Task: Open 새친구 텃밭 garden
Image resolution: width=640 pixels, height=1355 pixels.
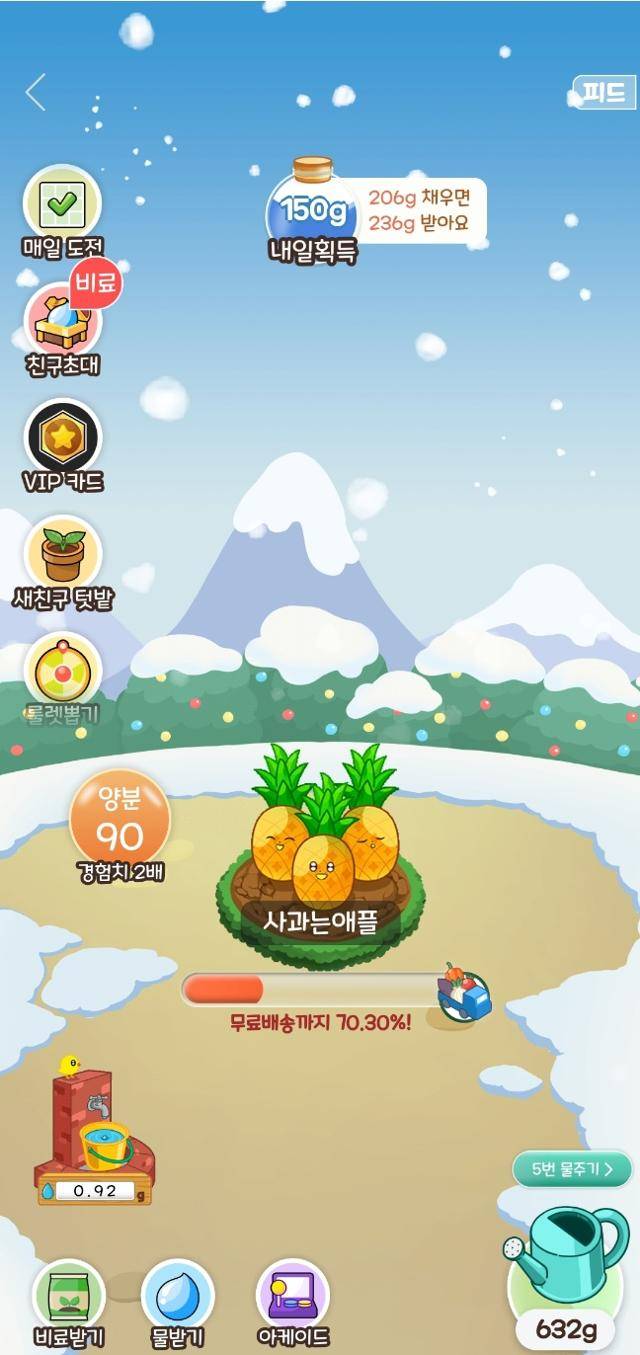Action: (62, 556)
